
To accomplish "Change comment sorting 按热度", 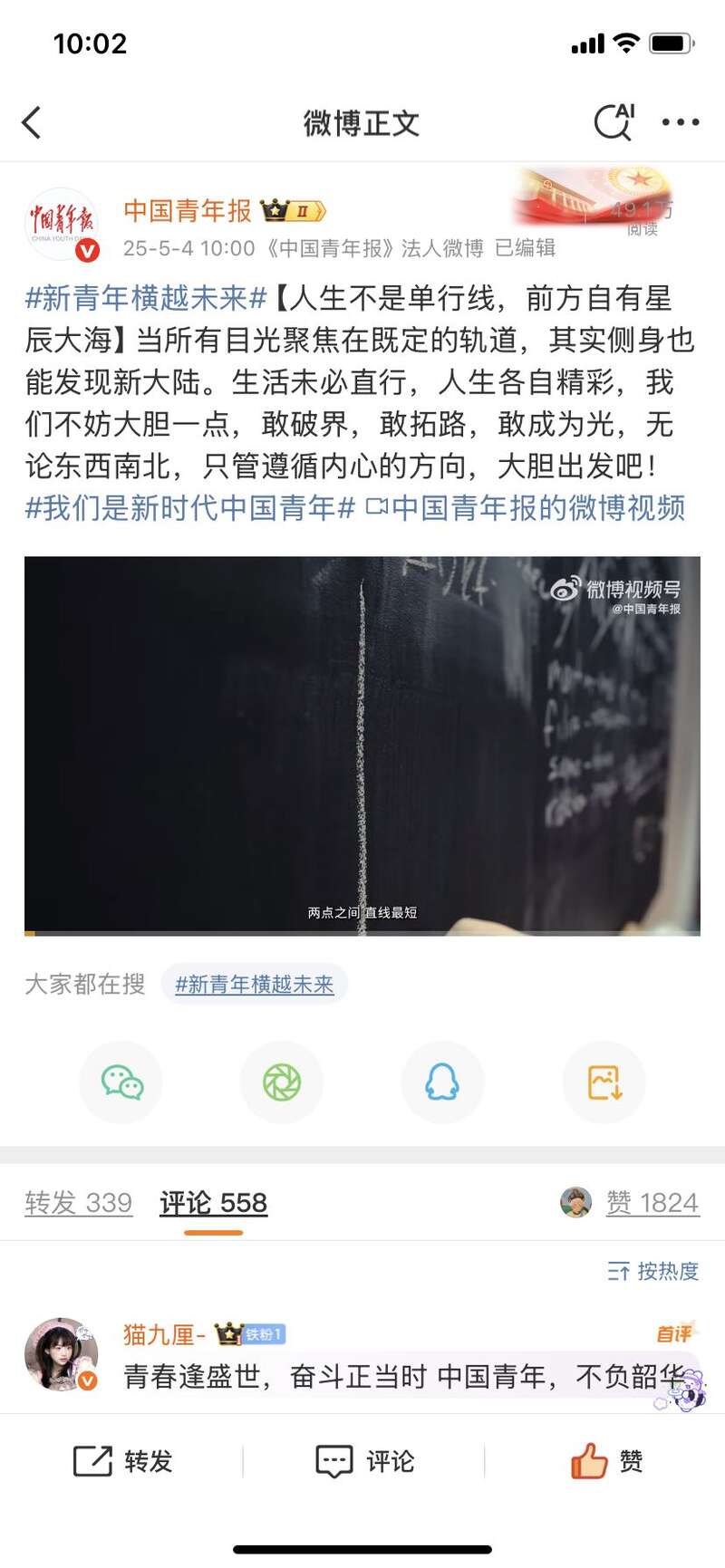I will (x=653, y=1271).
